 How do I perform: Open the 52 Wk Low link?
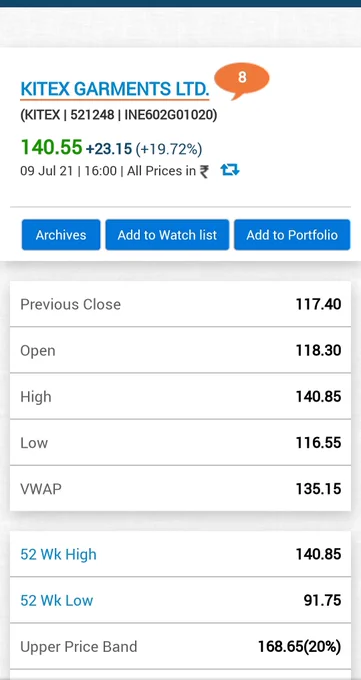pos(56,601)
